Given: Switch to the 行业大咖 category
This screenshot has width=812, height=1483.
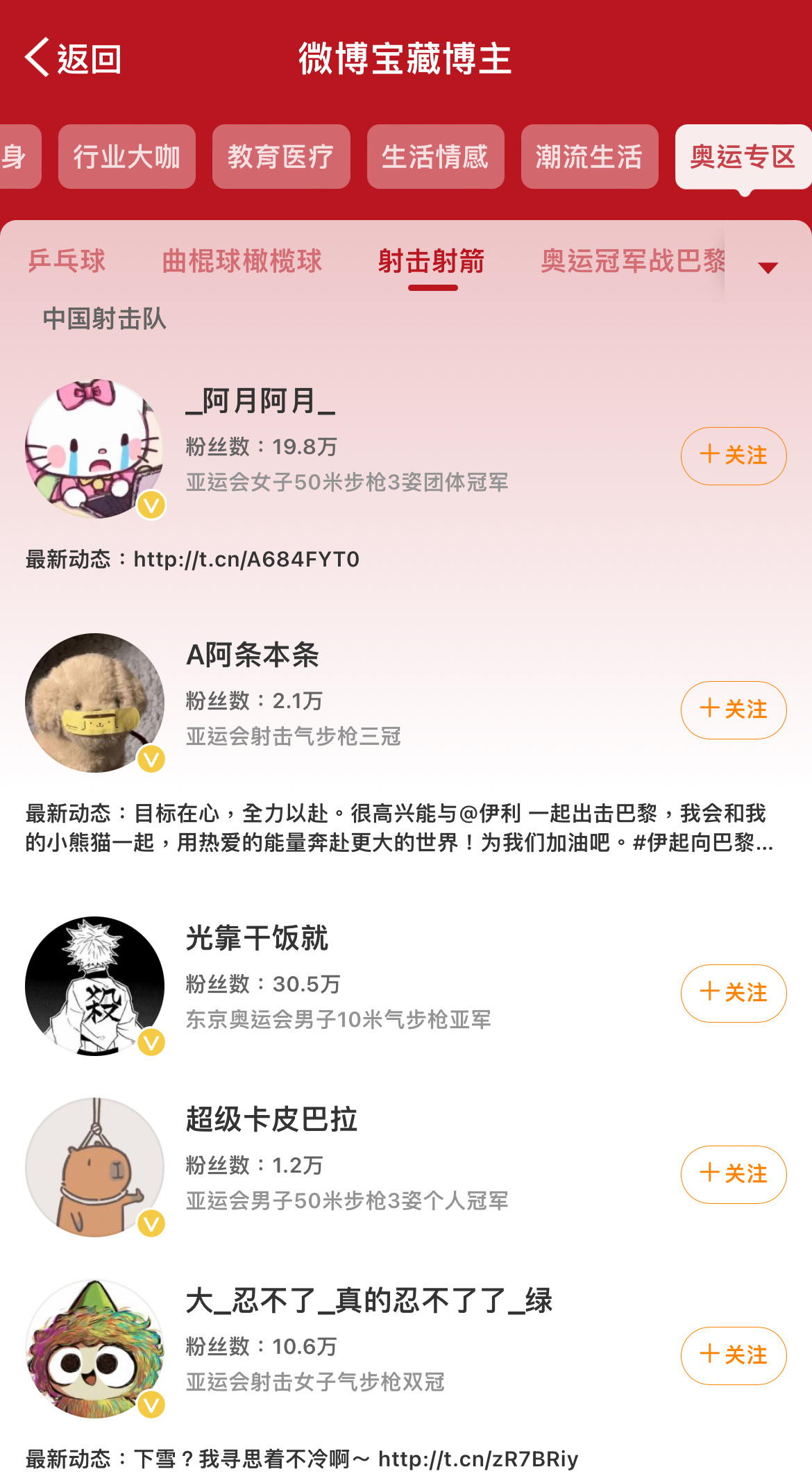Looking at the screenshot, I should 127,157.
